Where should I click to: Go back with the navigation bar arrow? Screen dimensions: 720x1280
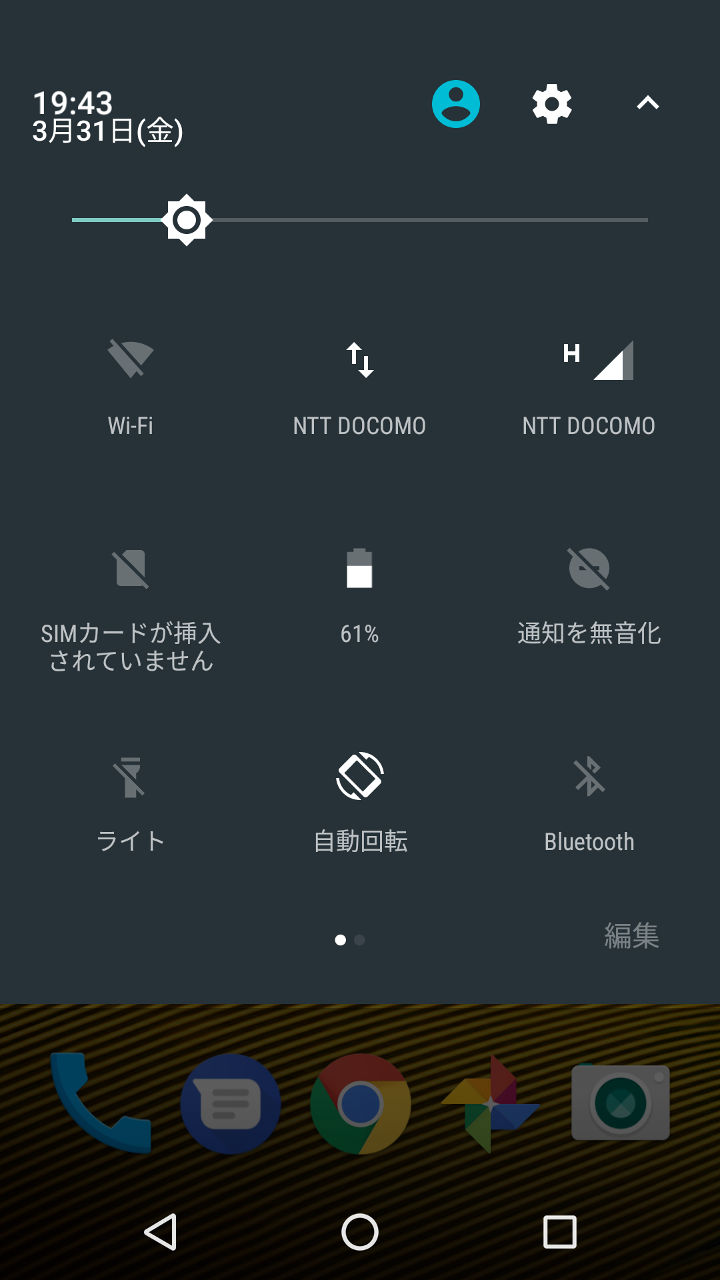[160, 1232]
